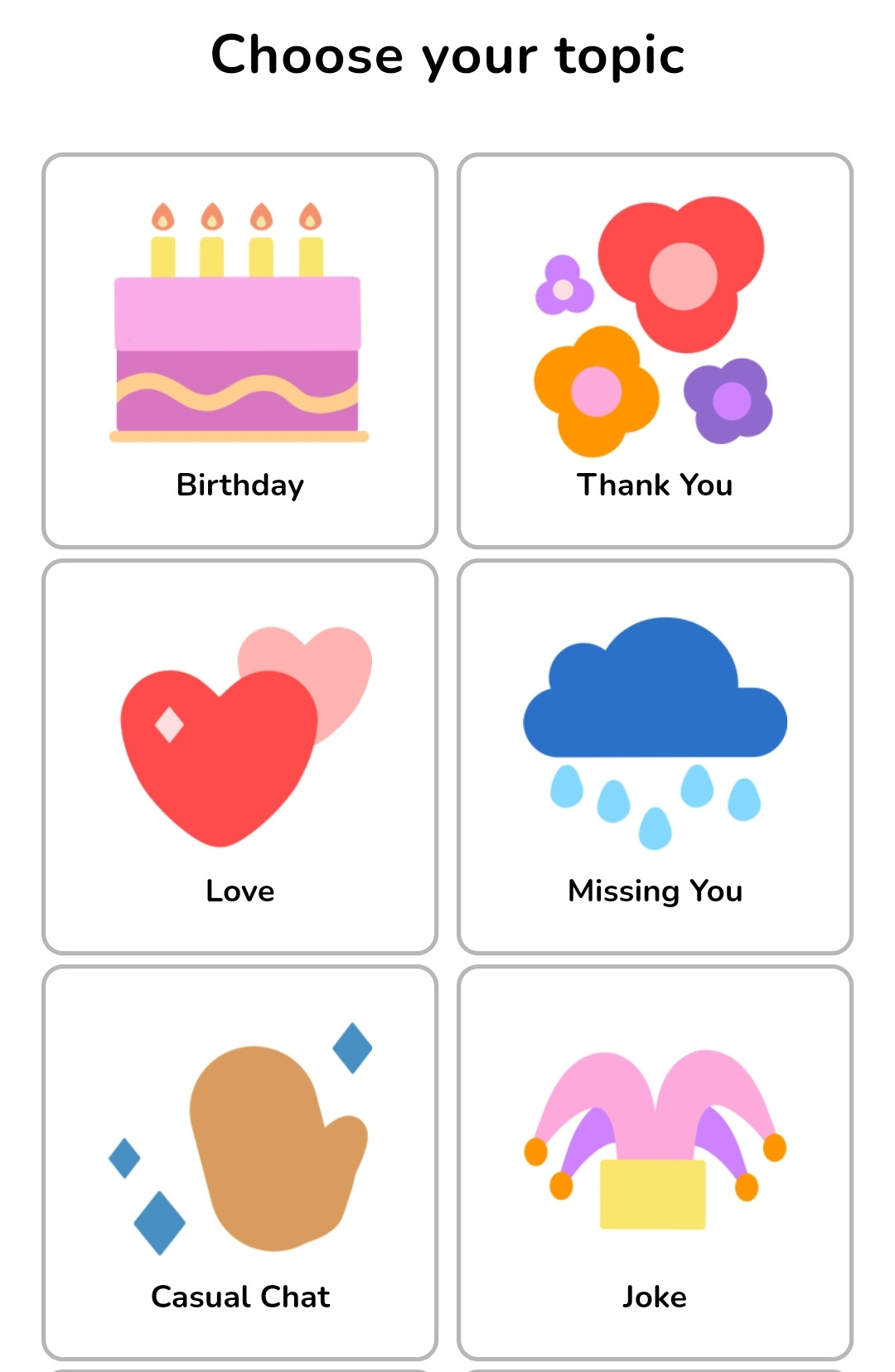Open the Love topic card
Image resolution: width=895 pixels, height=1372 pixels.
click(x=239, y=756)
